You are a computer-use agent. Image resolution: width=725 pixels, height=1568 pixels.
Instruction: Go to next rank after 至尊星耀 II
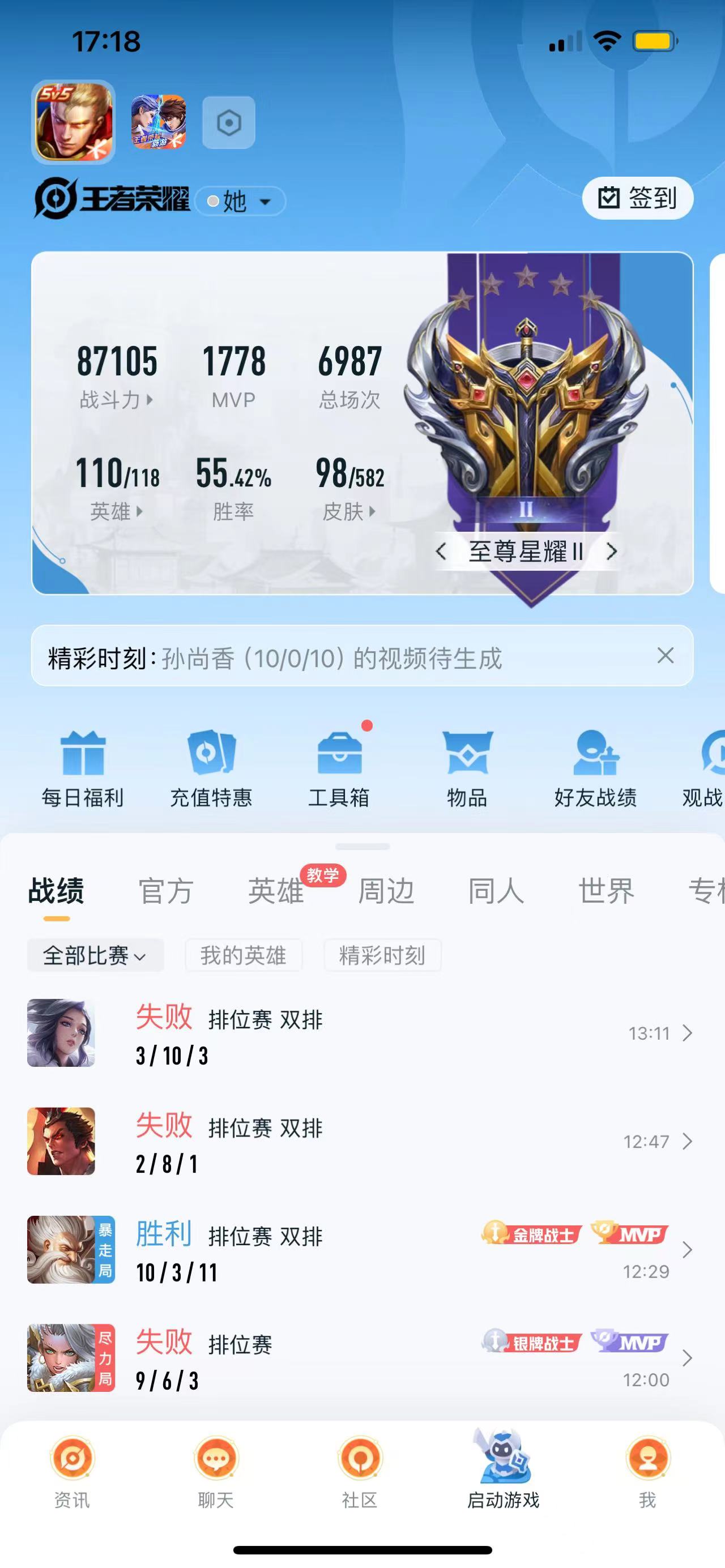pyautogui.click(x=612, y=552)
